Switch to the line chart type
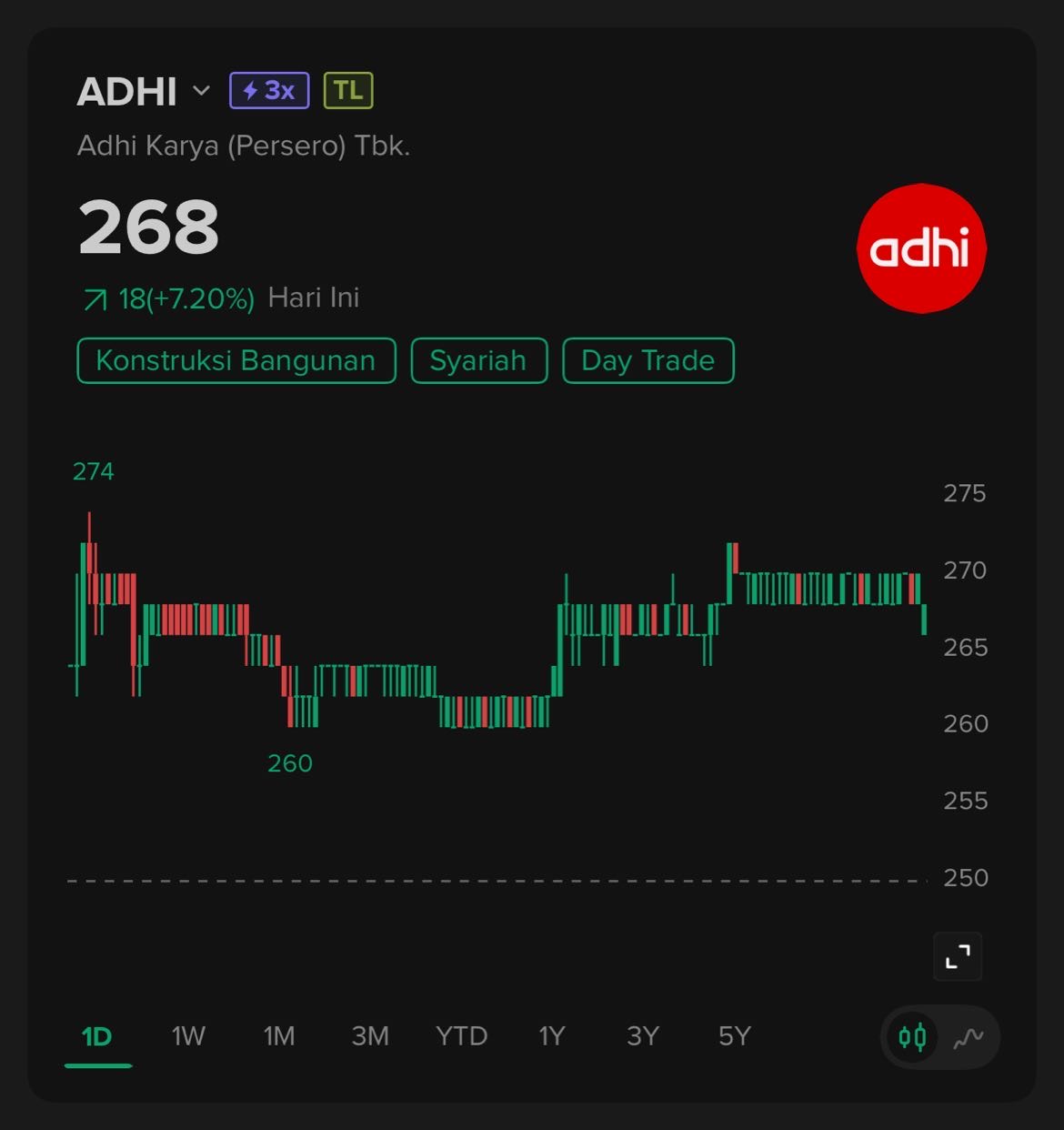 tap(969, 1036)
